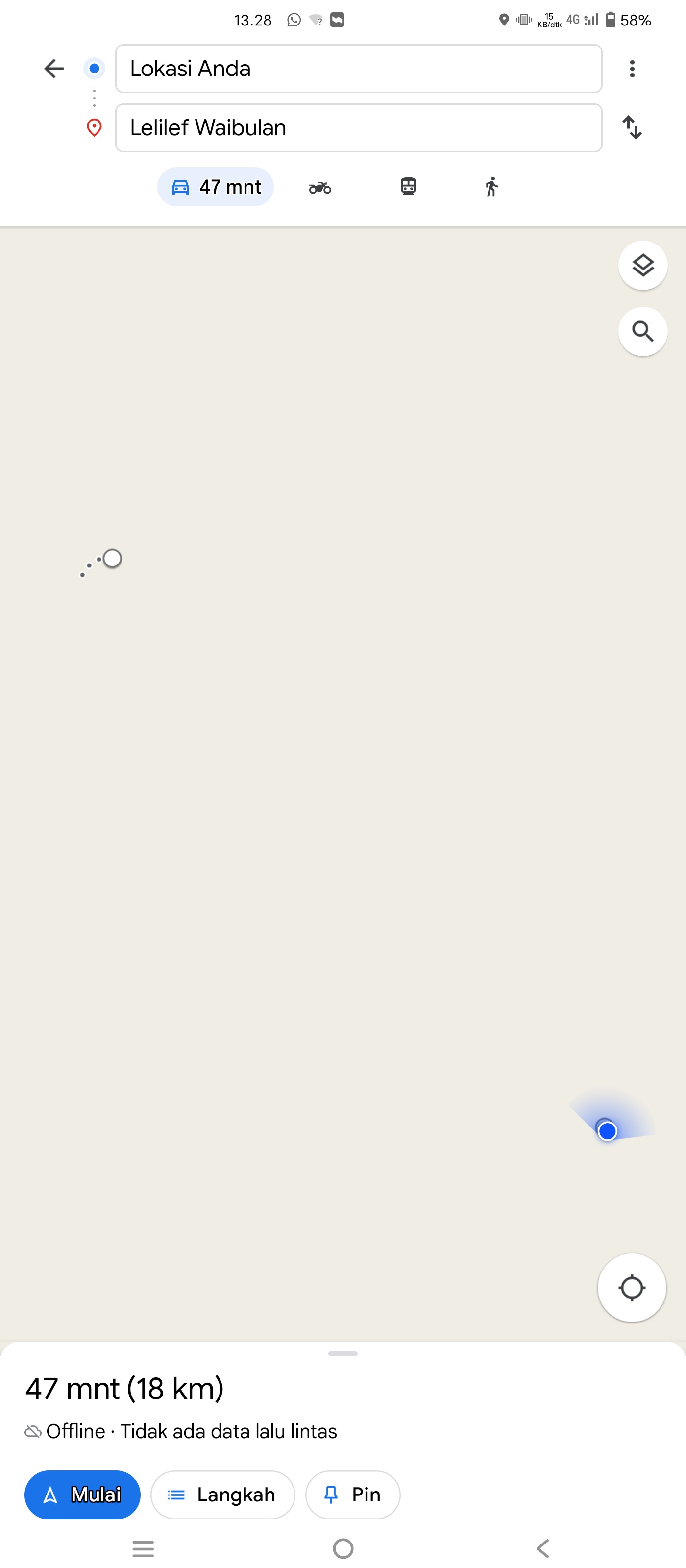Open the three-dot overflow menu
The width and height of the screenshot is (686, 1568).
632,69
